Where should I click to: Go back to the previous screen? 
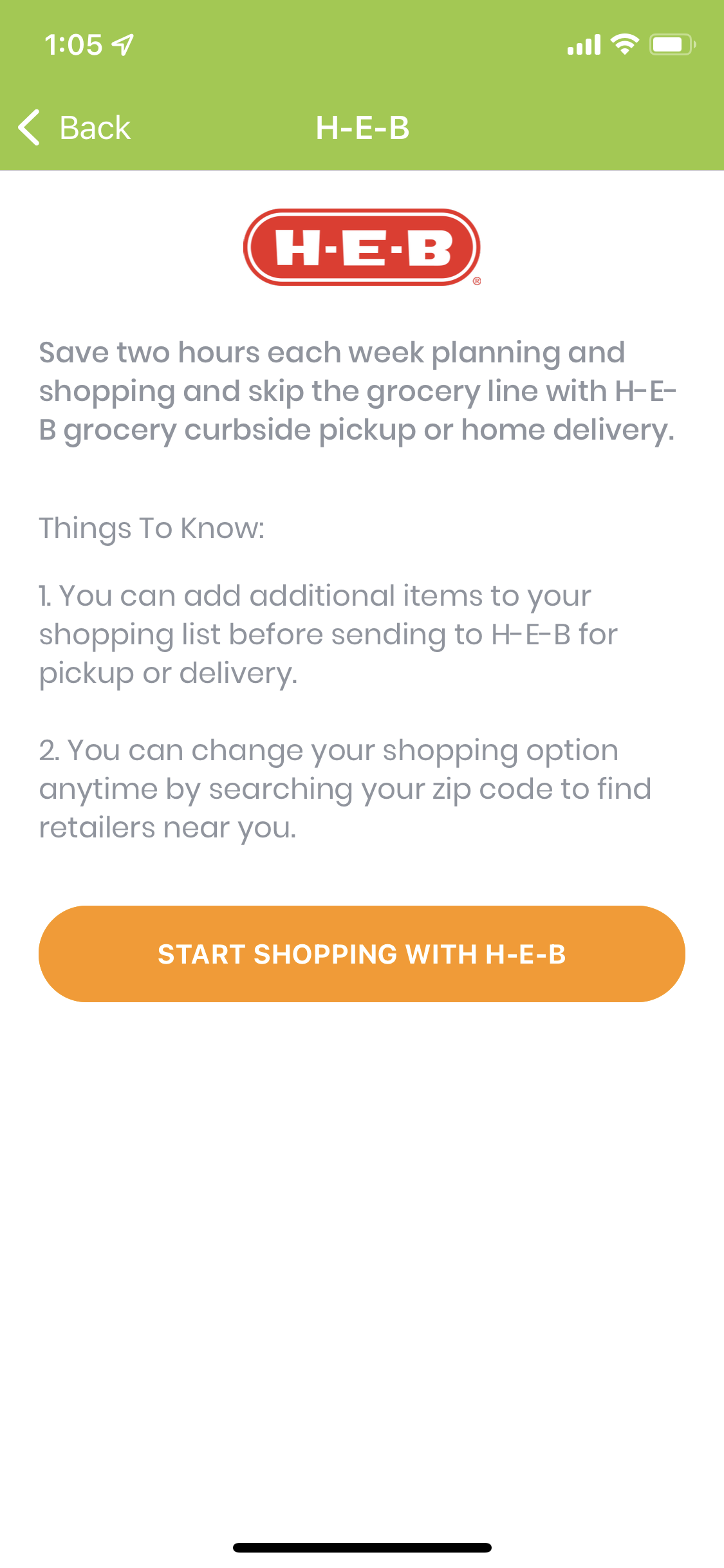(x=74, y=127)
